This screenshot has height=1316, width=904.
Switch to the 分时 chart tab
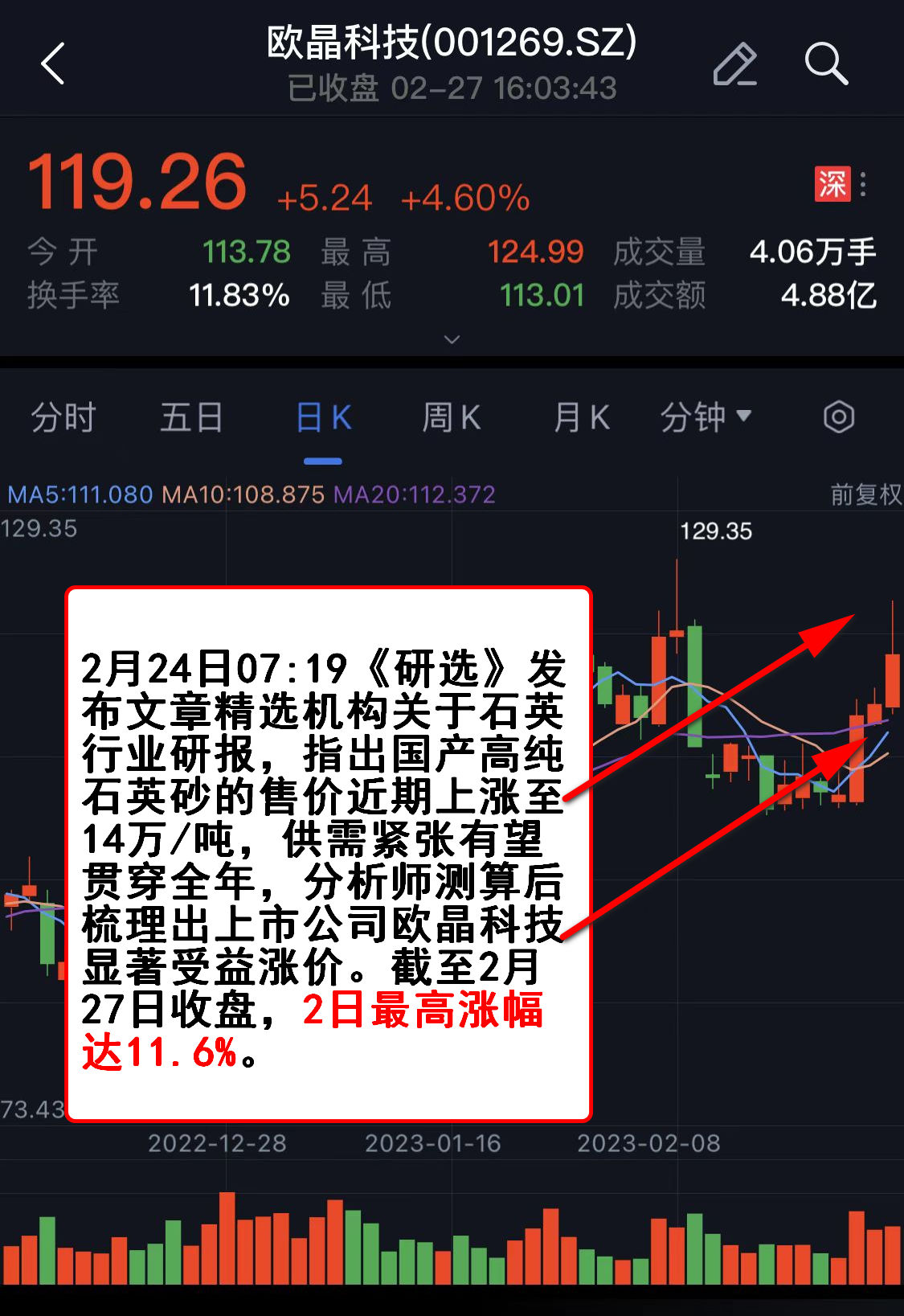pos(63,418)
